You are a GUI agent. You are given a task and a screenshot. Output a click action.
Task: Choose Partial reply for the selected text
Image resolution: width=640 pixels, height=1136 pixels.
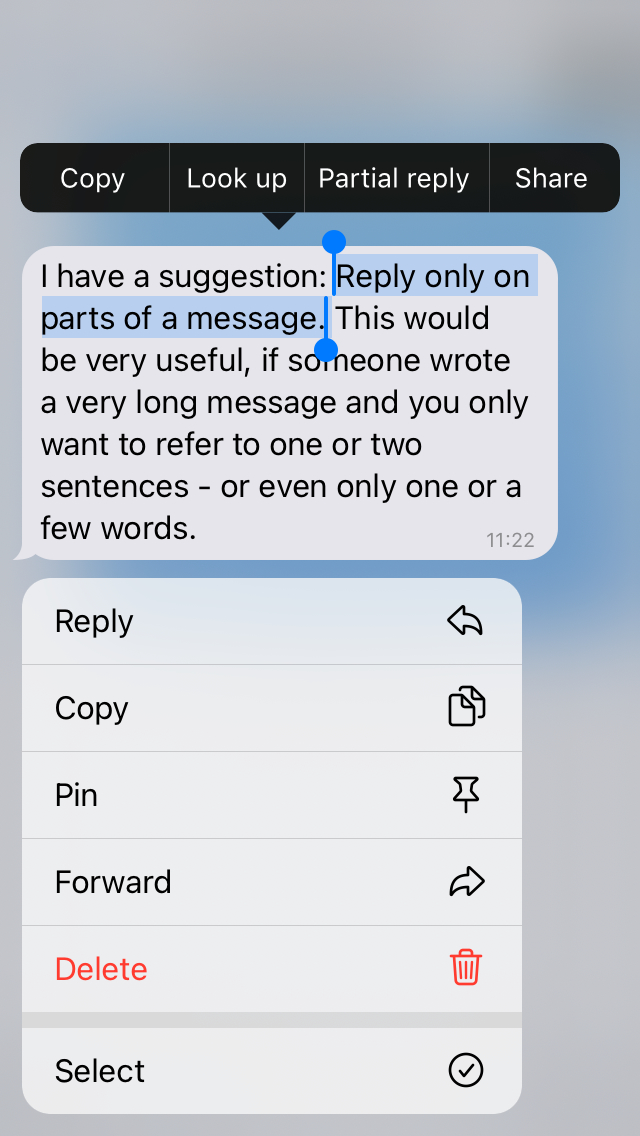394,178
